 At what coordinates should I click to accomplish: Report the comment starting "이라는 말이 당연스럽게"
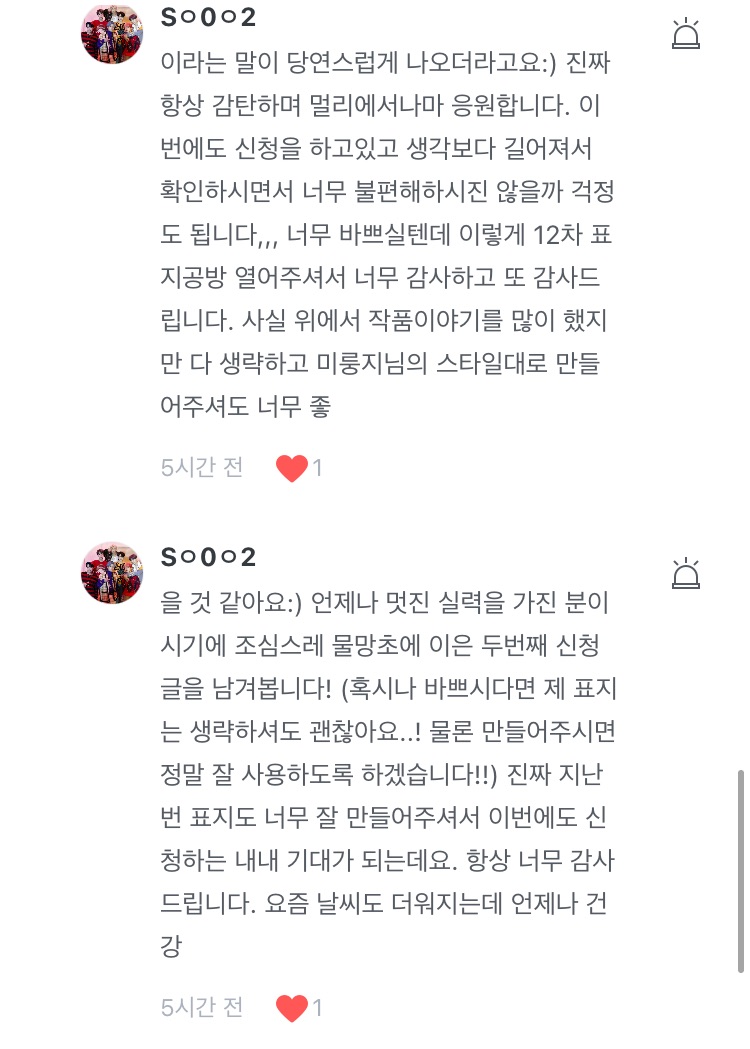point(686,34)
